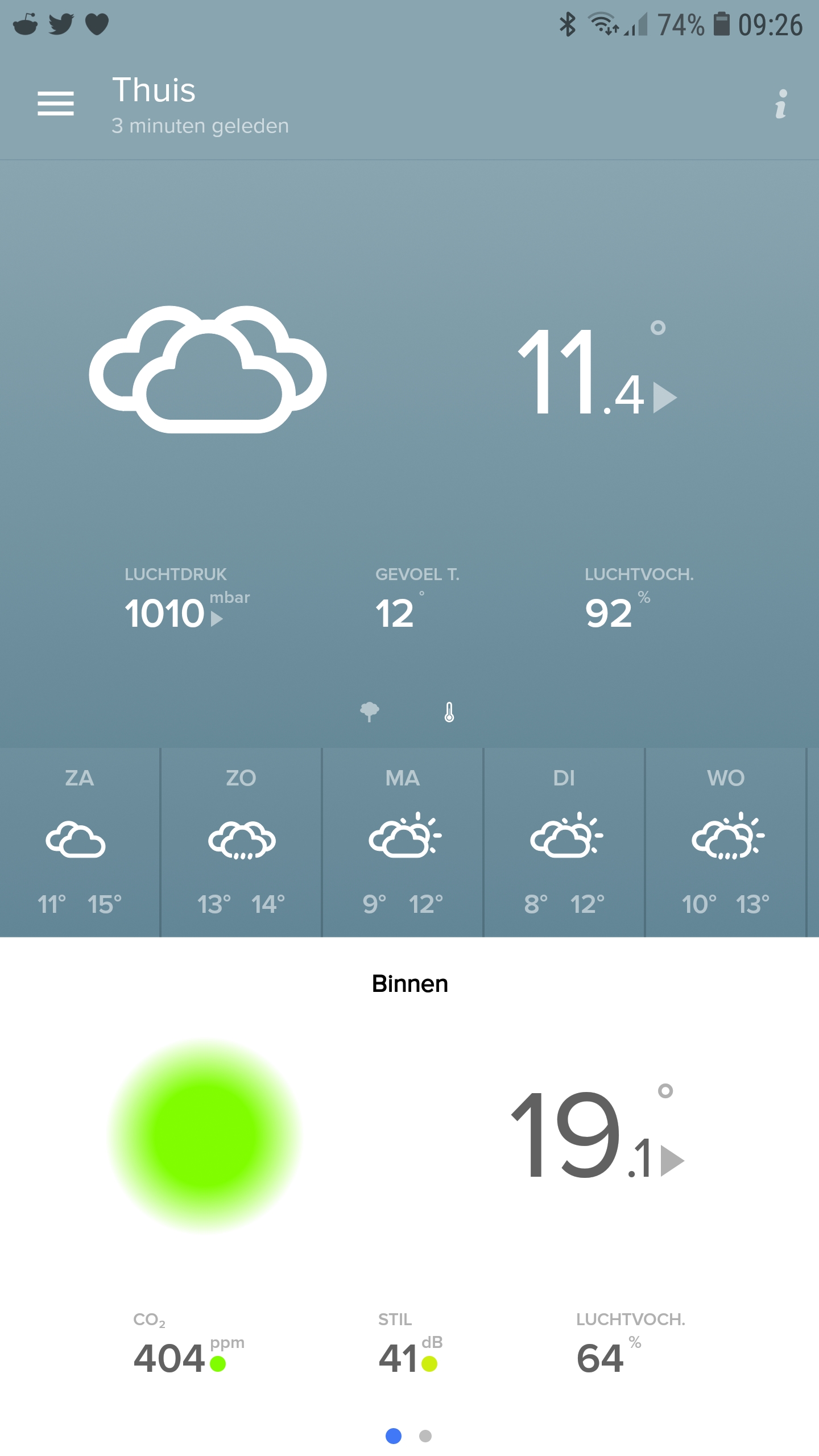Open ZO forecast day
819x1456 pixels.
point(241,842)
